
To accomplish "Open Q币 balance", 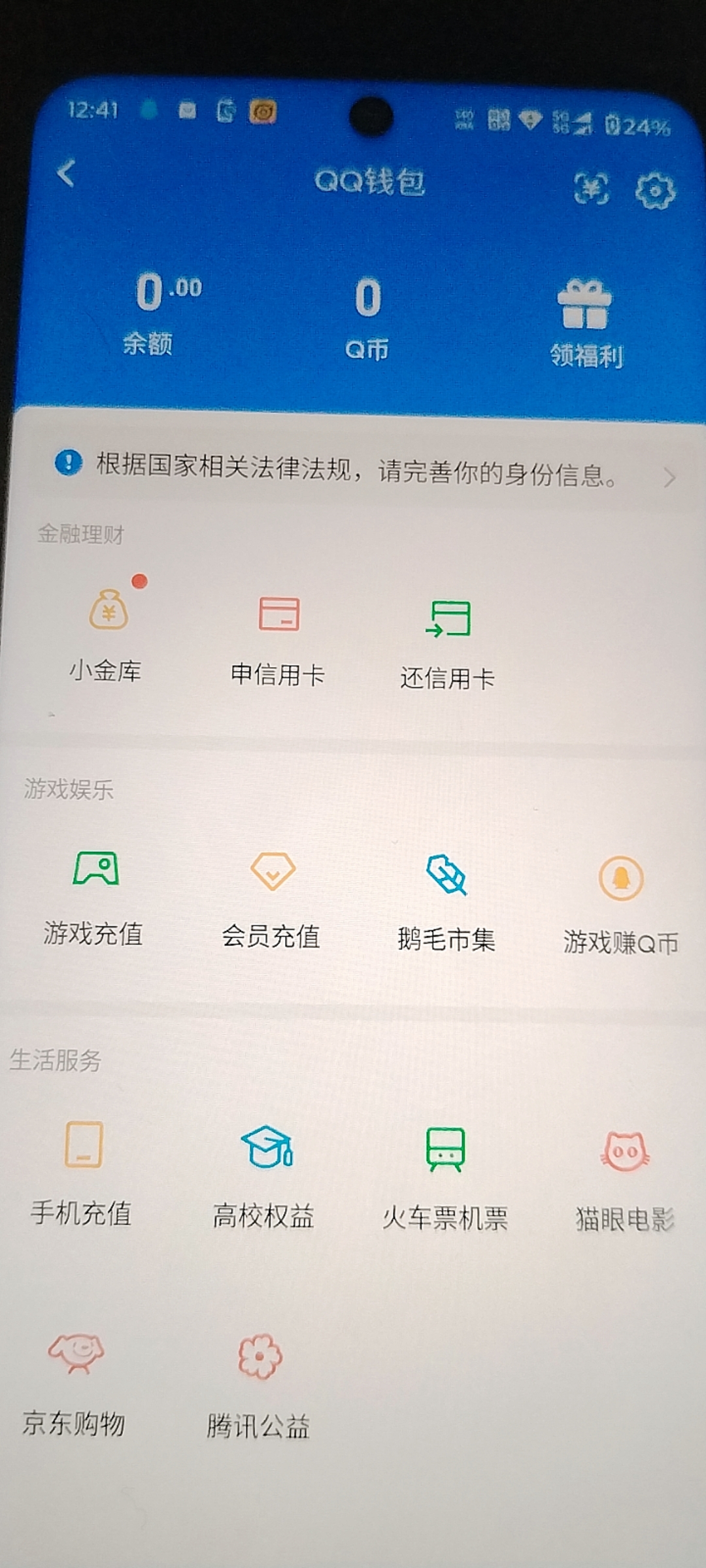I will tap(367, 318).
